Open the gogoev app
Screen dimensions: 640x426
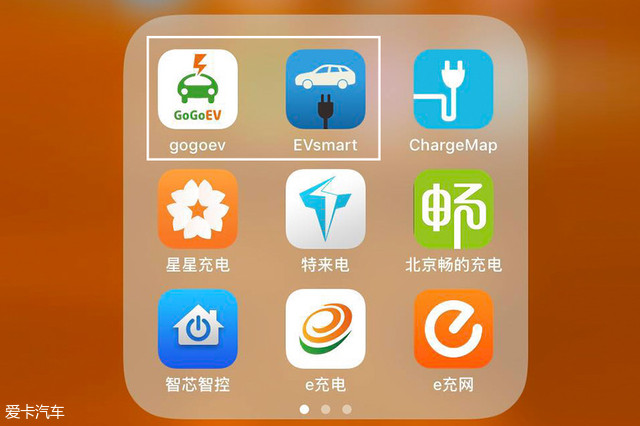point(198,89)
